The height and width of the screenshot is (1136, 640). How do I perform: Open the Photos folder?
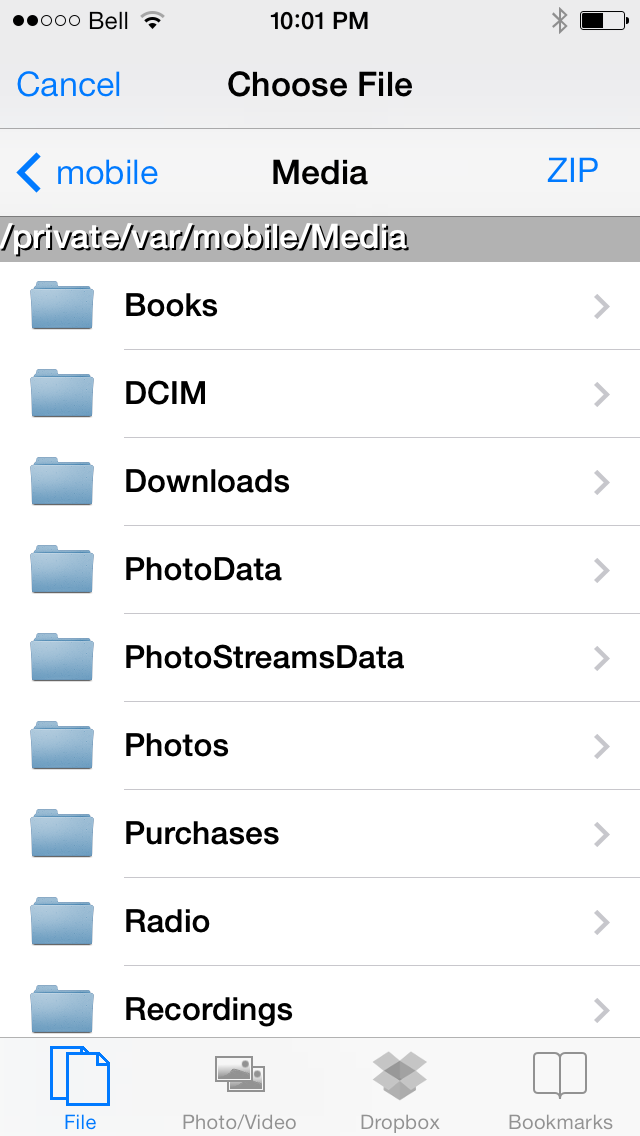(x=320, y=746)
